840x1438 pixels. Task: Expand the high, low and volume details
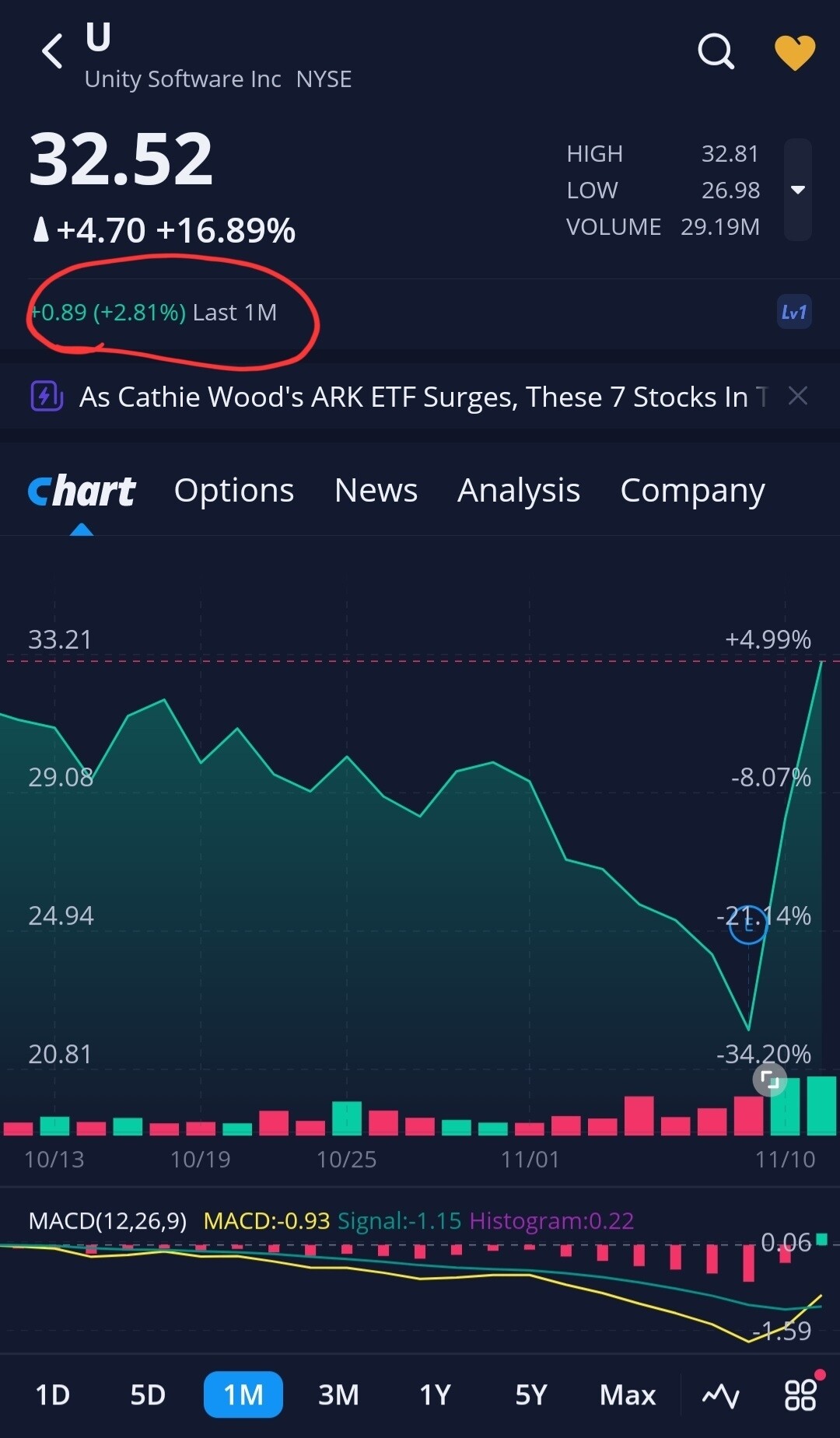[x=798, y=190]
